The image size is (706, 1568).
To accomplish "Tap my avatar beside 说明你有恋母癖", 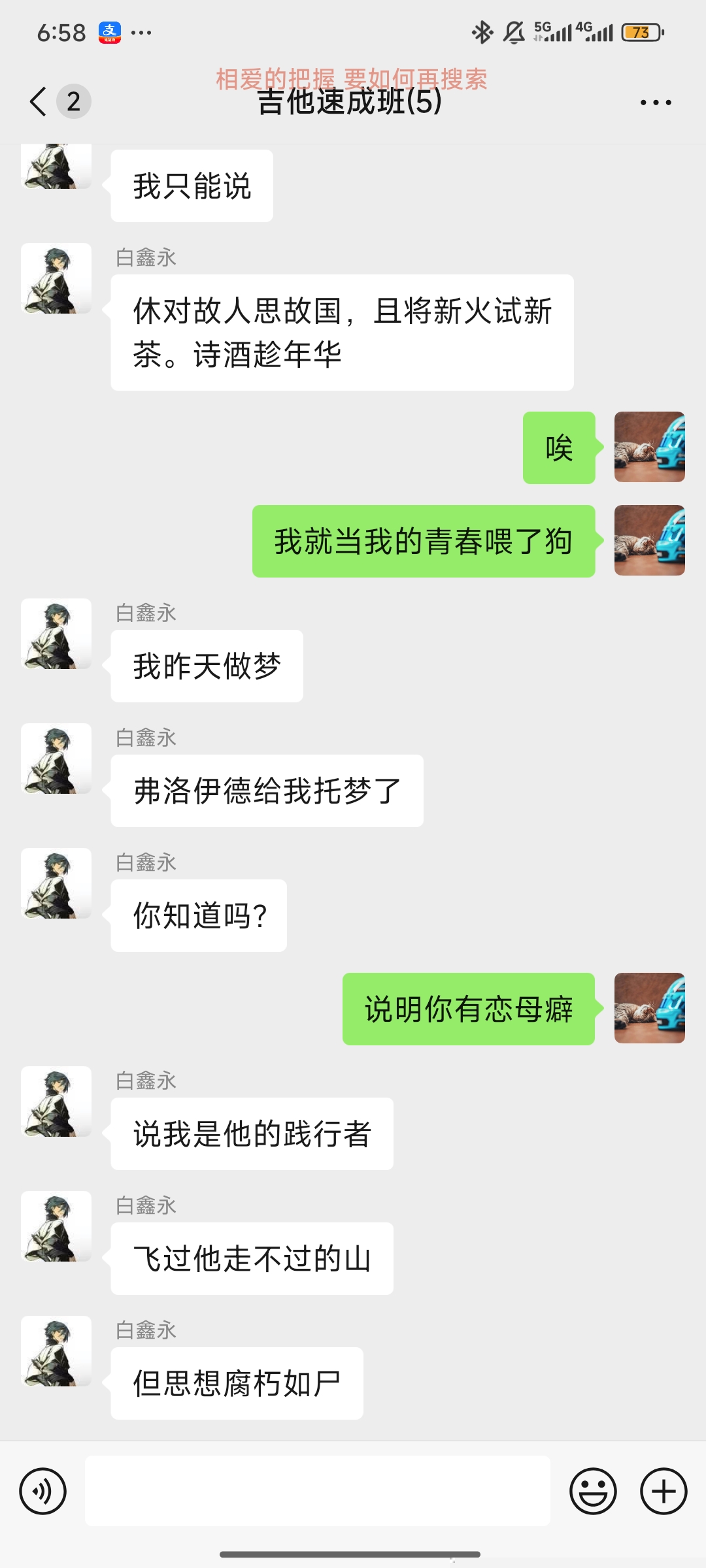I will click(x=649, y=1008).
